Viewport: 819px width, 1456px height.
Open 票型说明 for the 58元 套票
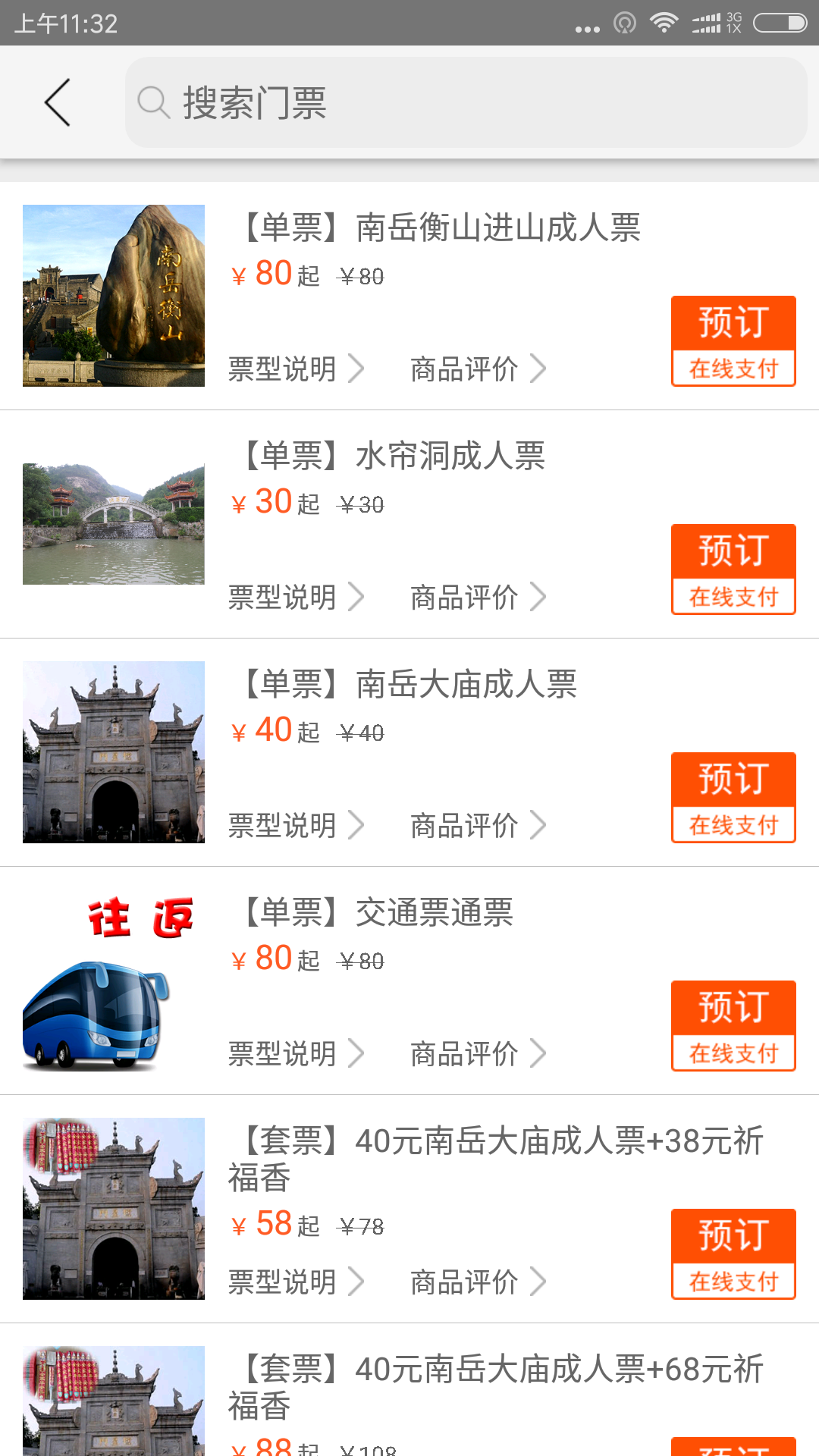(284, 1282)
